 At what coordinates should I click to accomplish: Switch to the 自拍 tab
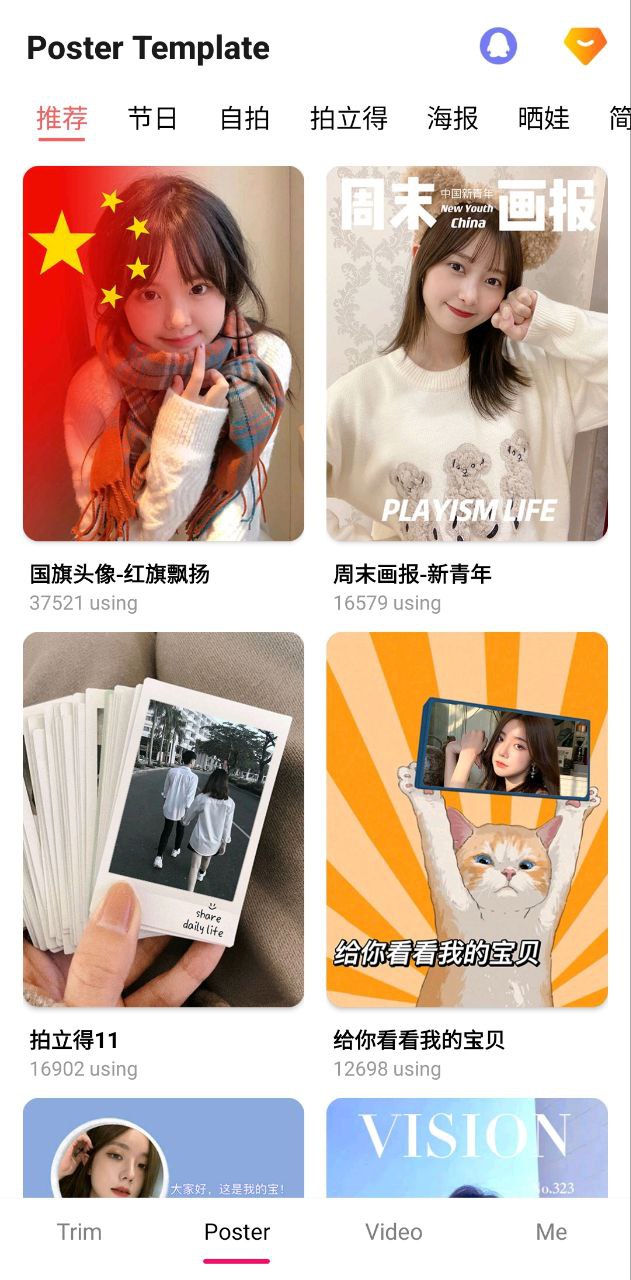click(245, 118)
